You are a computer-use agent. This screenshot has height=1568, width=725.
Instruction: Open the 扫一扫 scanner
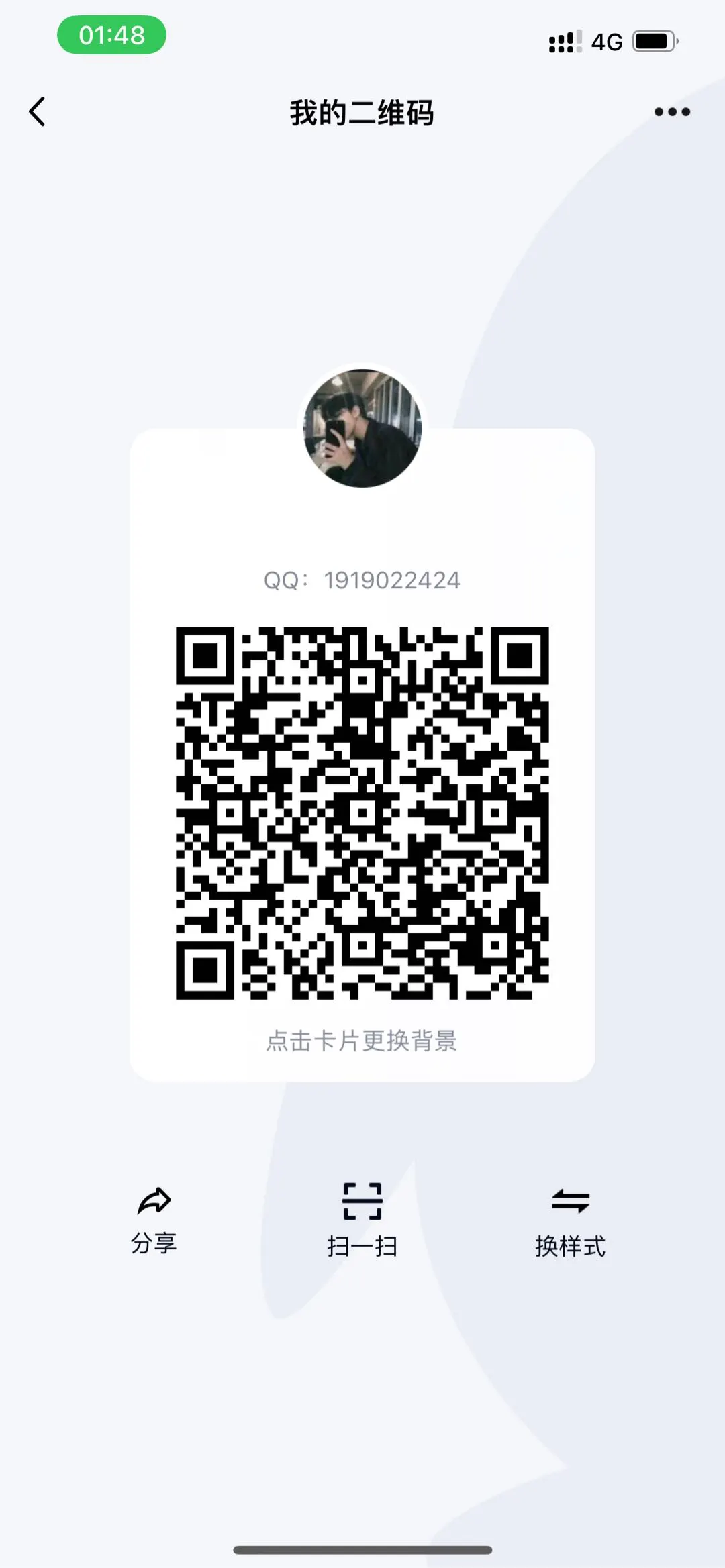point(362,1220)
